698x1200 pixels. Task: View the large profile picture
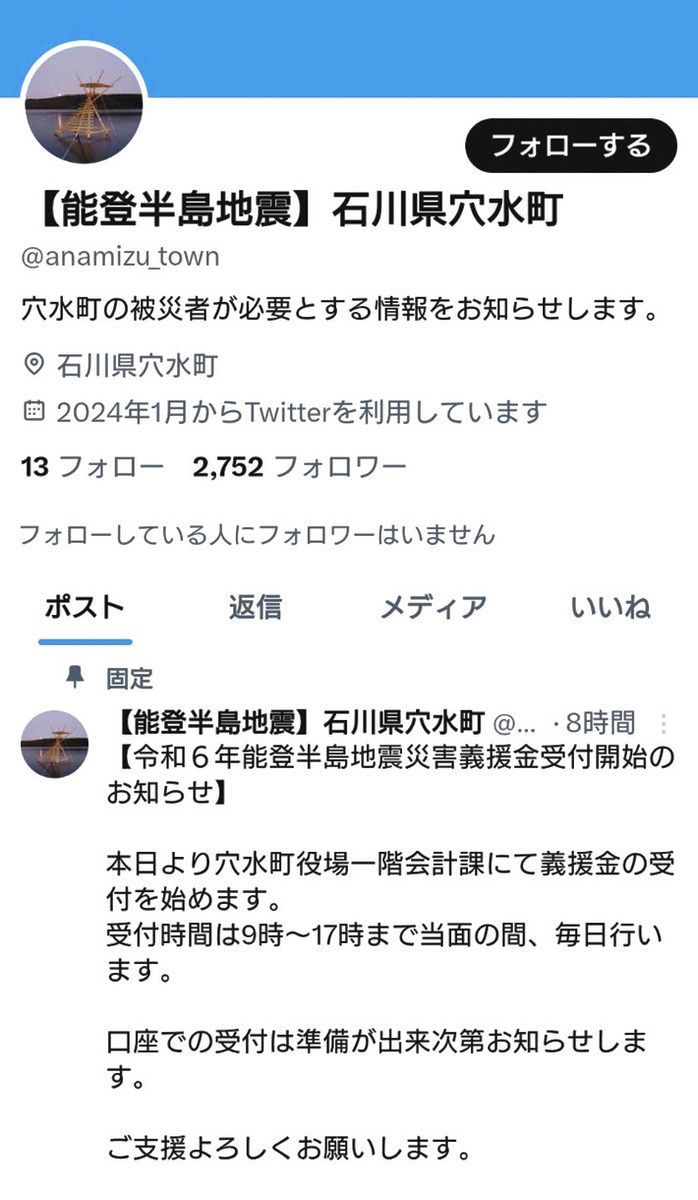83,105
